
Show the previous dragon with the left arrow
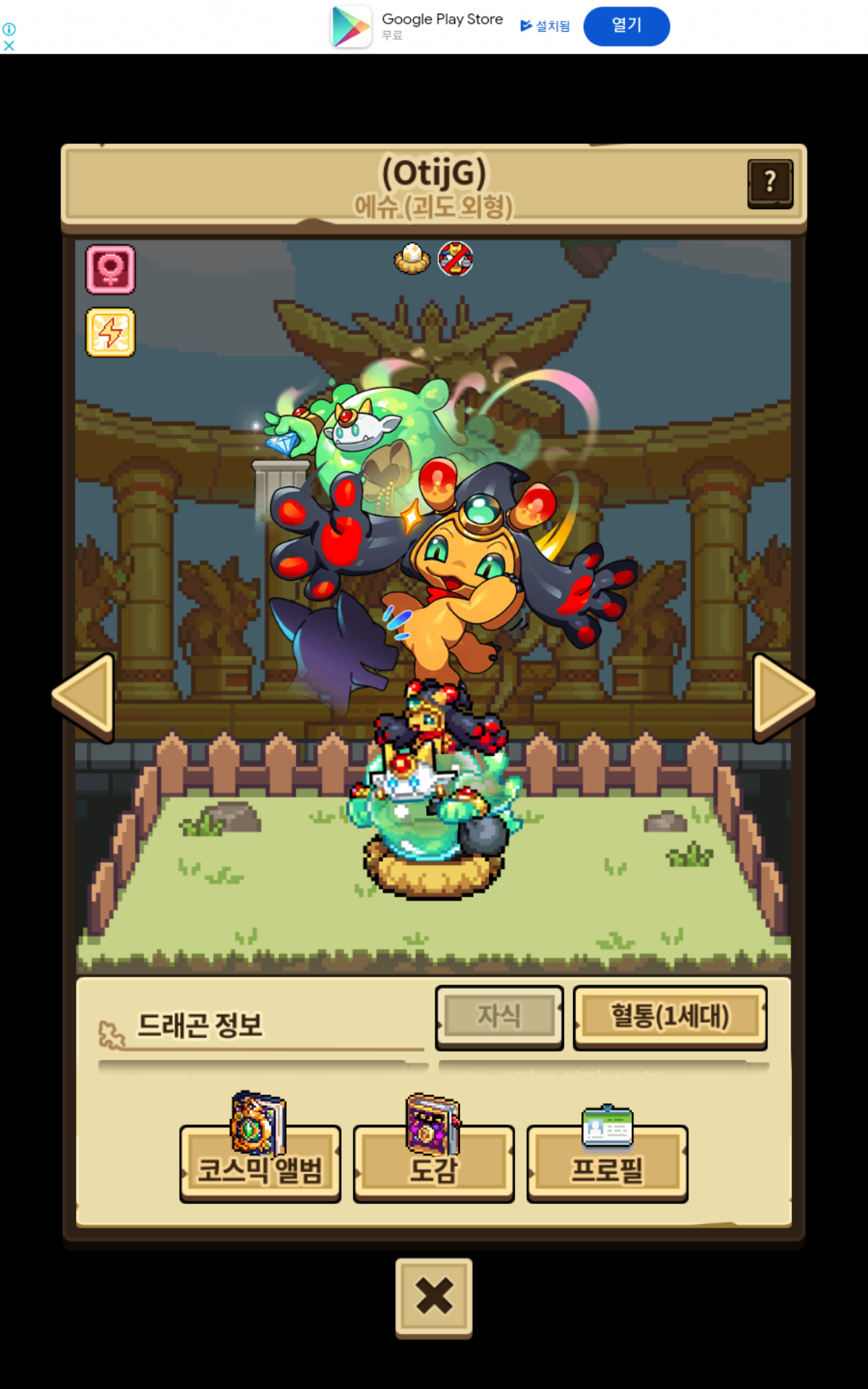coord(84,697)
